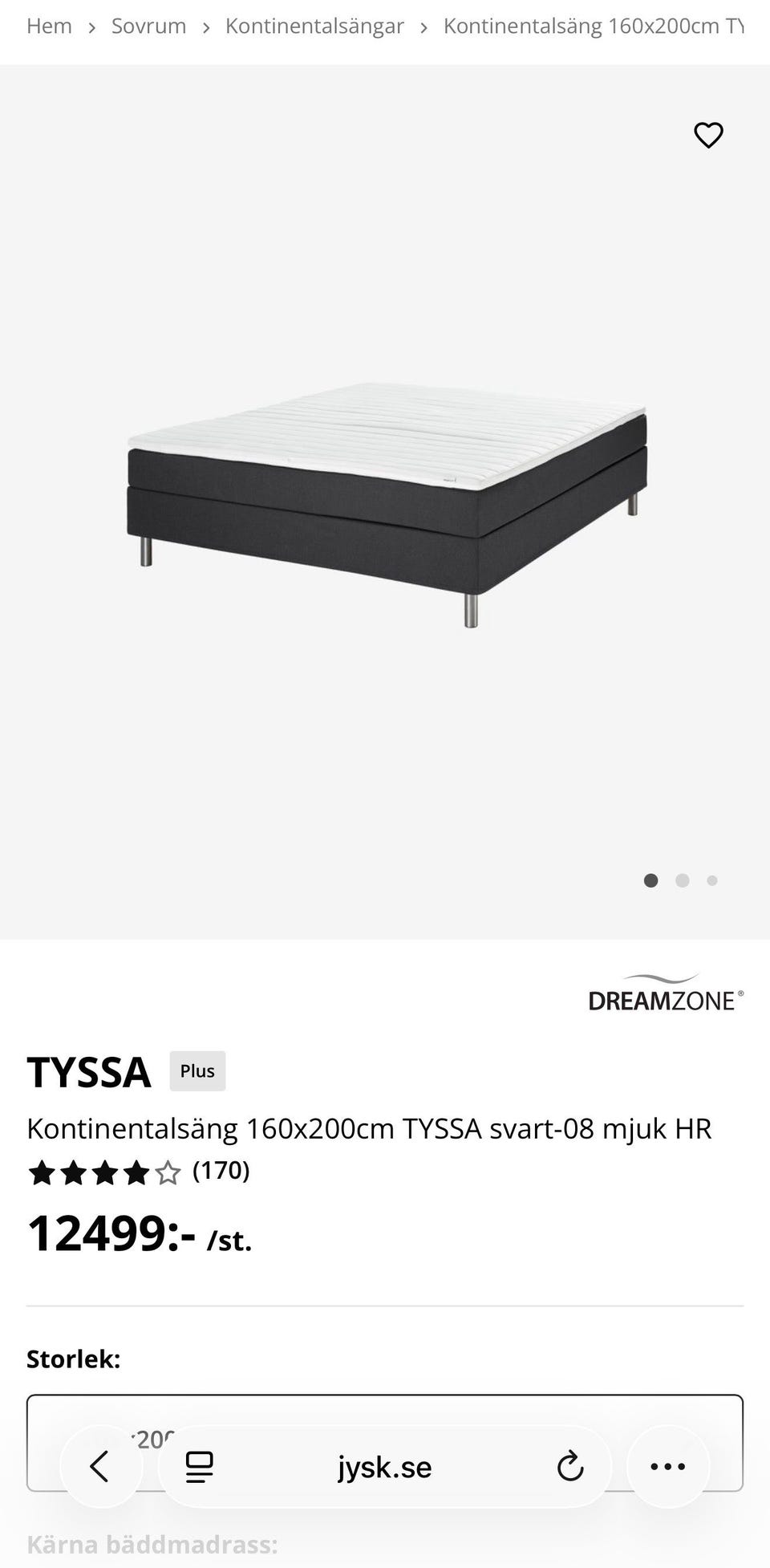Open the browser page menu icon
This screenshot has width=770, height=1568.
[x=199, y=1467]
